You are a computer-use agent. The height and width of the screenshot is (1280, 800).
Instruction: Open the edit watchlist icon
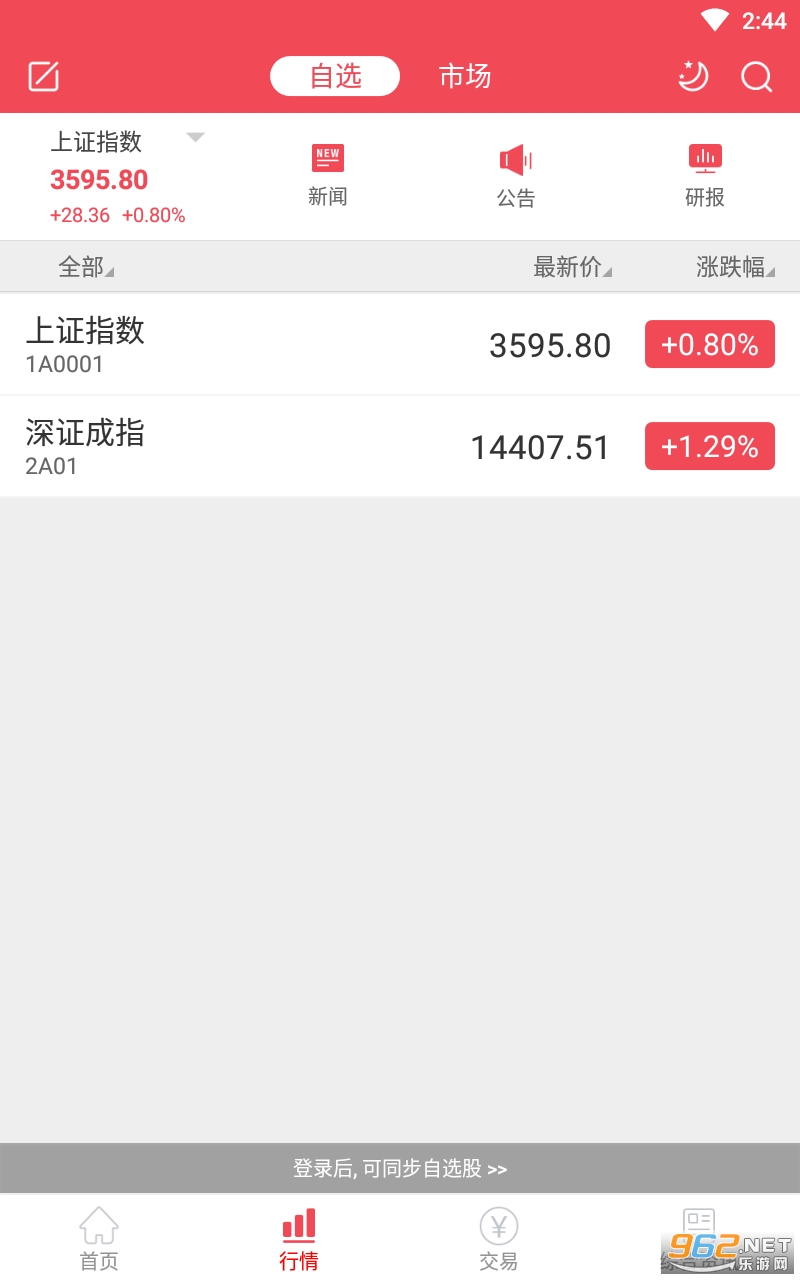pyautogui.click(x=44, y=77)
